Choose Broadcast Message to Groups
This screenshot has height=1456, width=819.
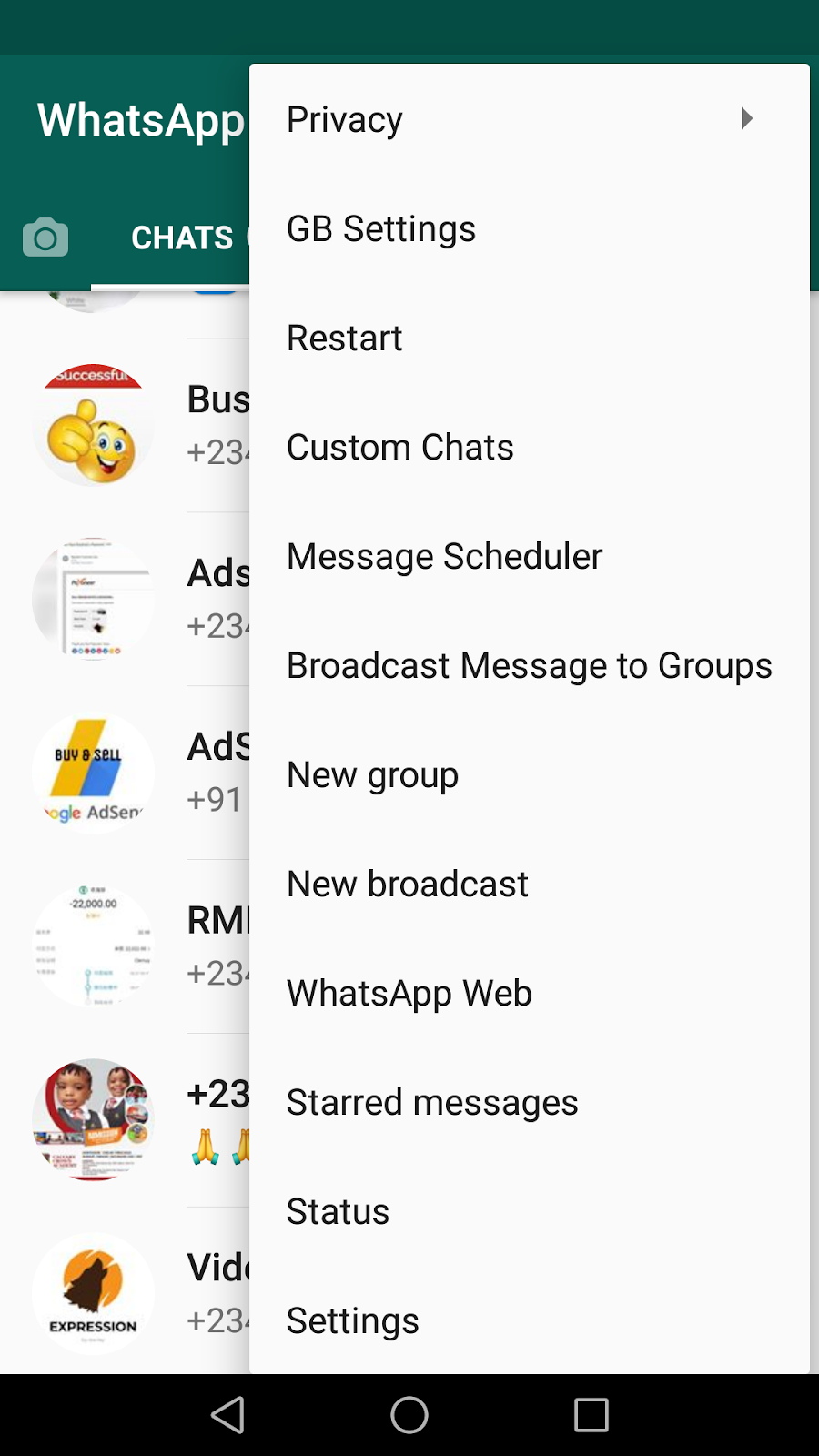529,666
